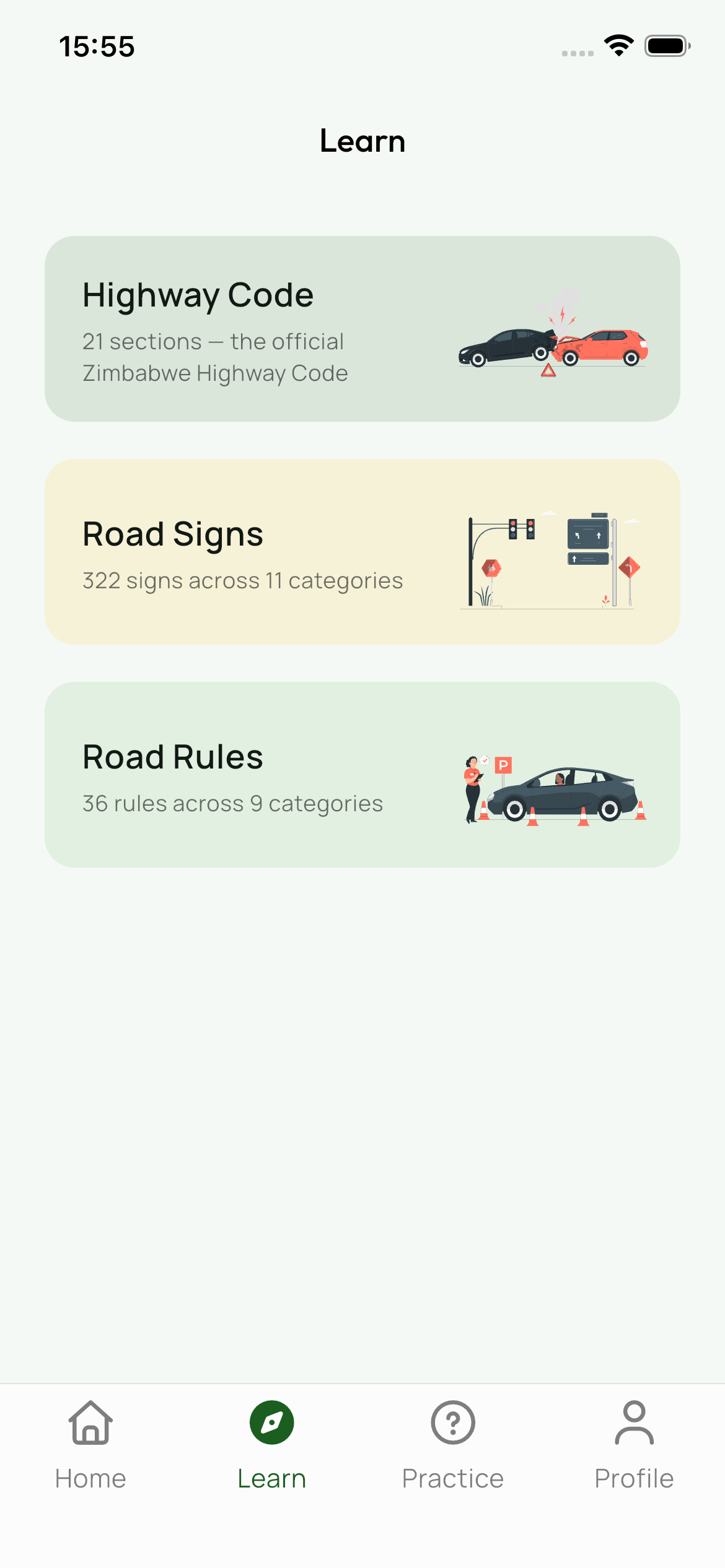
Task: Open the Road Signs card
Action: pos(362,552)
